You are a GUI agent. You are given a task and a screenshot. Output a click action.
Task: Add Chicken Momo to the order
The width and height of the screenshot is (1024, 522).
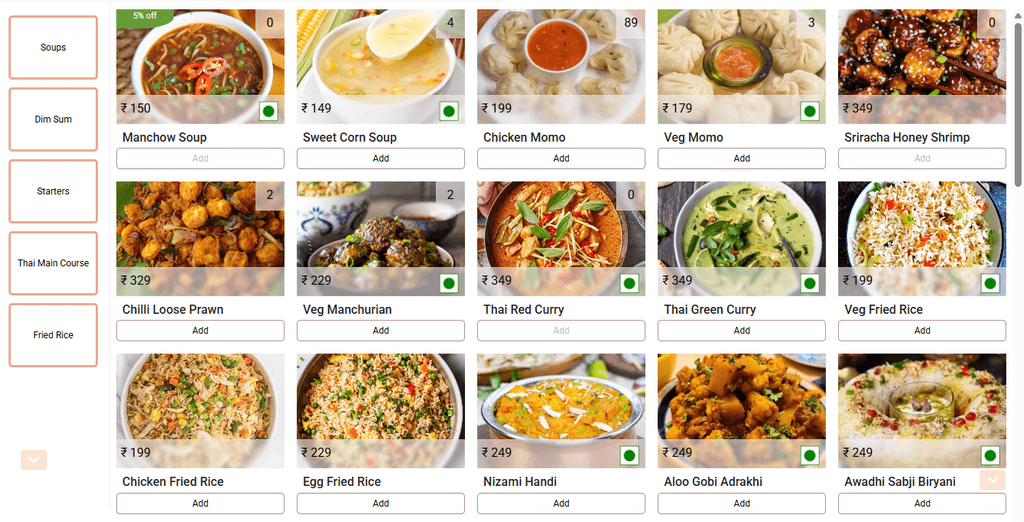click(x=561, y=159)
